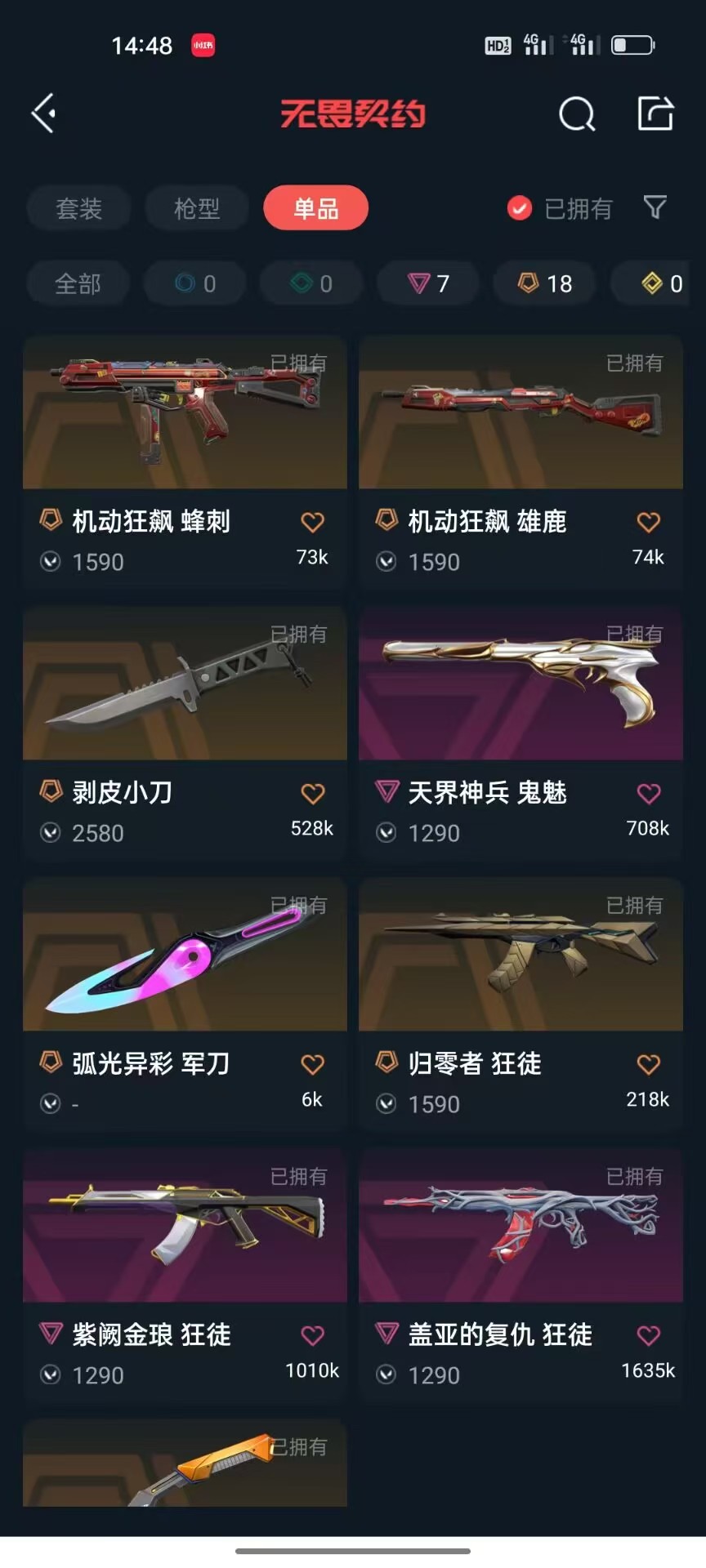Screen dimensions: 706x1568
Task: Like the 盖亚的复仇 狂徒 skin
Action: (648, 1334)
